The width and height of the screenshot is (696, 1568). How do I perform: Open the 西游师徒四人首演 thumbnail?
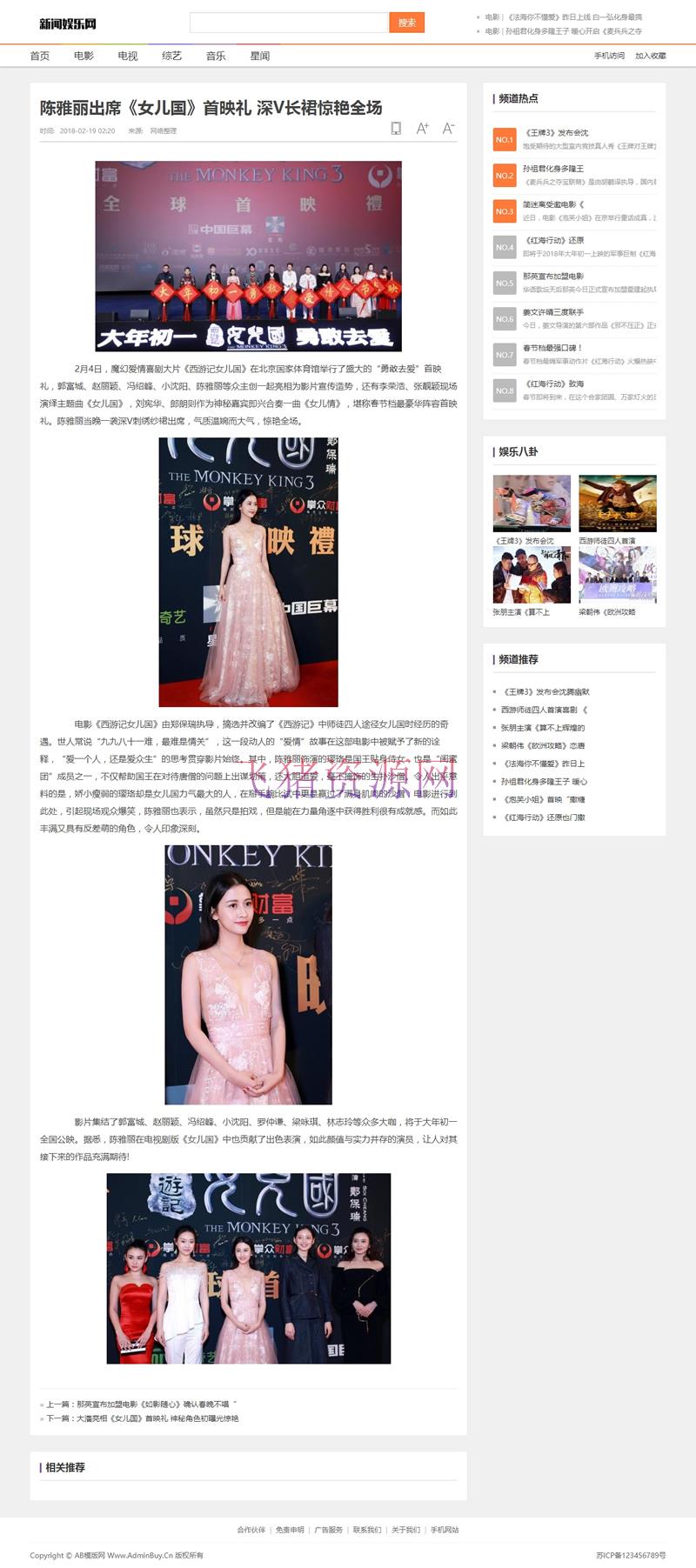(x=617, y=504)
